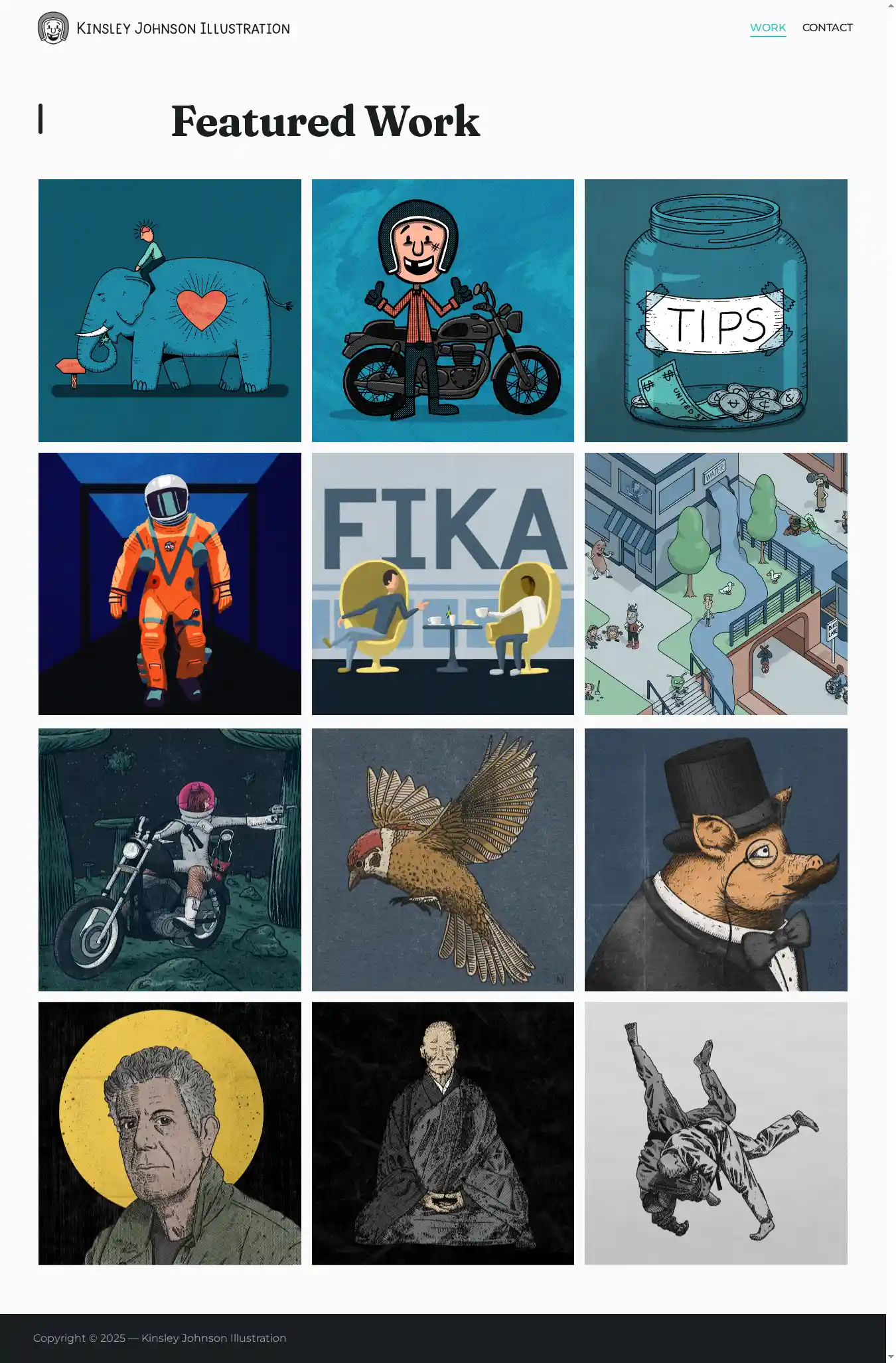The width and height of the screenshot is (896, 1363).
Task: Open the isometric city park illustration
Action: click(x=715, y=584)
